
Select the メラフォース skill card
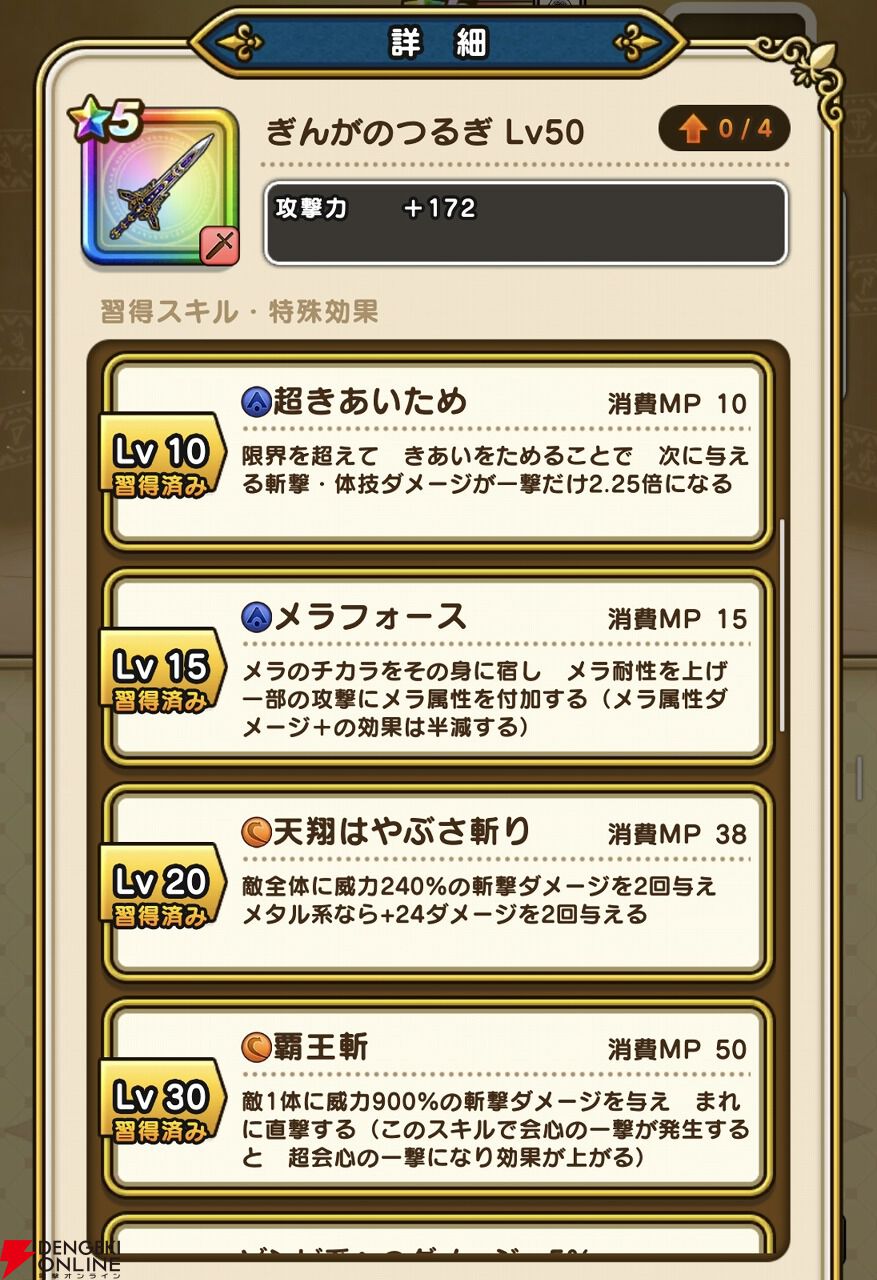pyautogui.click(x=438, y=668)
